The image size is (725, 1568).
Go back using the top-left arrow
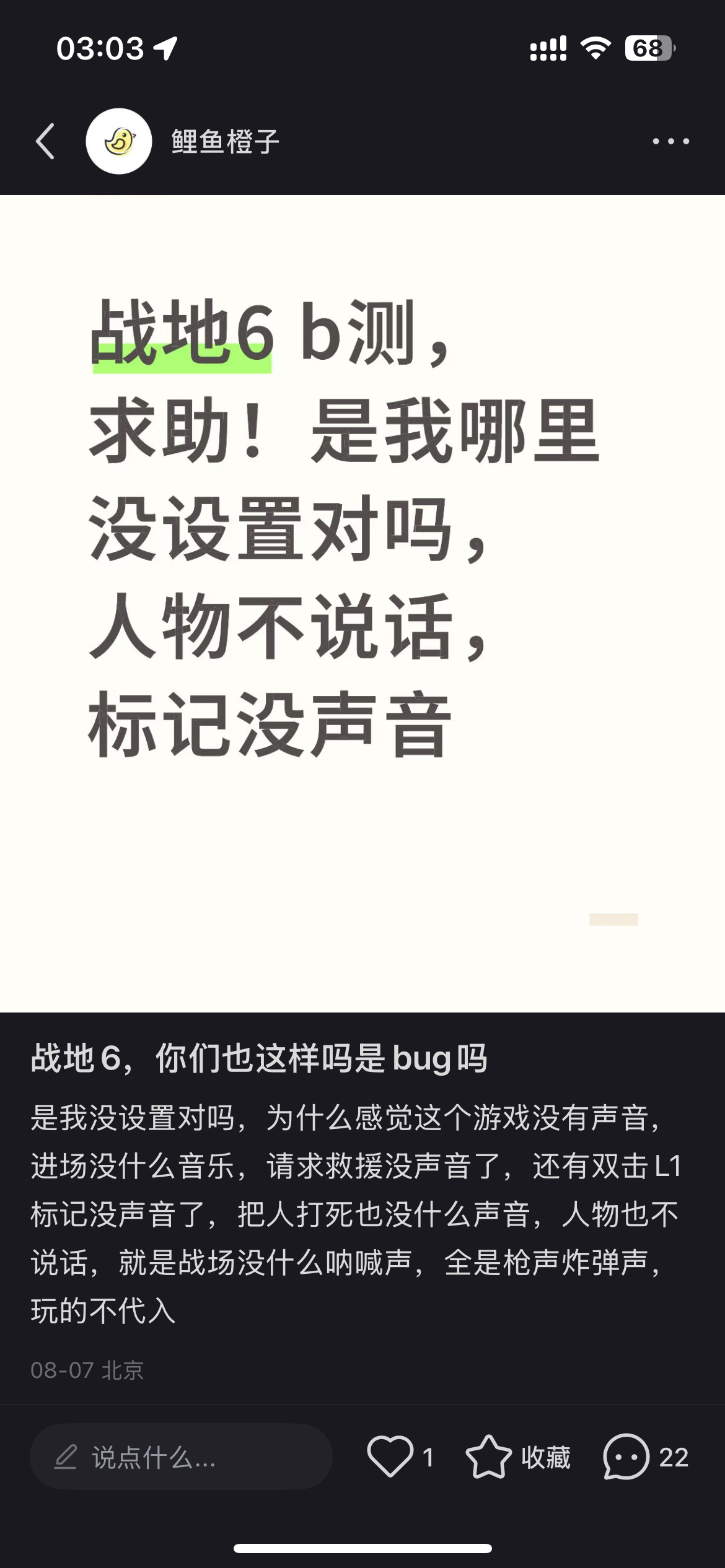(x=45, y=141)
